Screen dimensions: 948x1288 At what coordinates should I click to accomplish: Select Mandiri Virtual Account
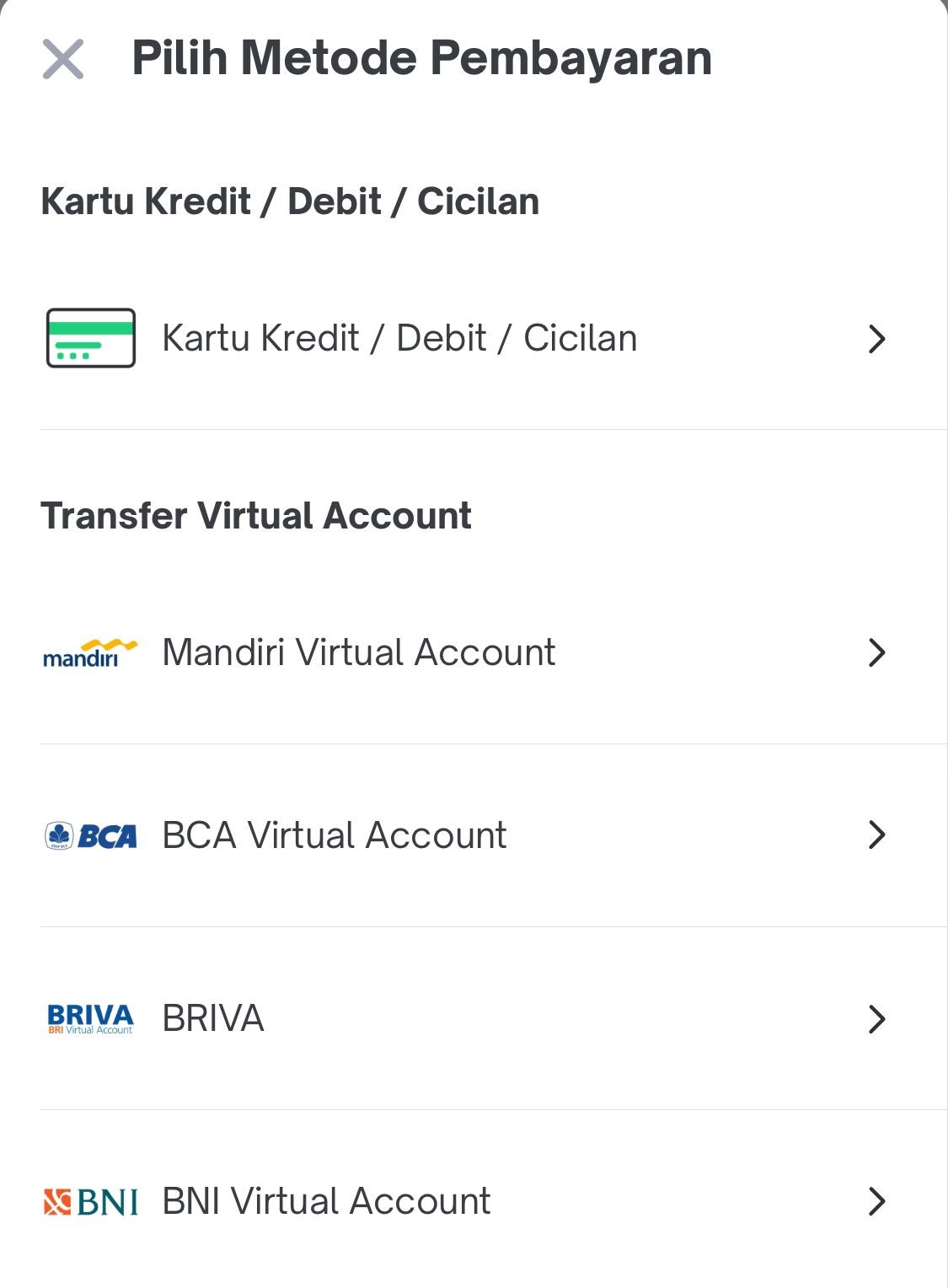pyautogui.click(x=358, y=652)
